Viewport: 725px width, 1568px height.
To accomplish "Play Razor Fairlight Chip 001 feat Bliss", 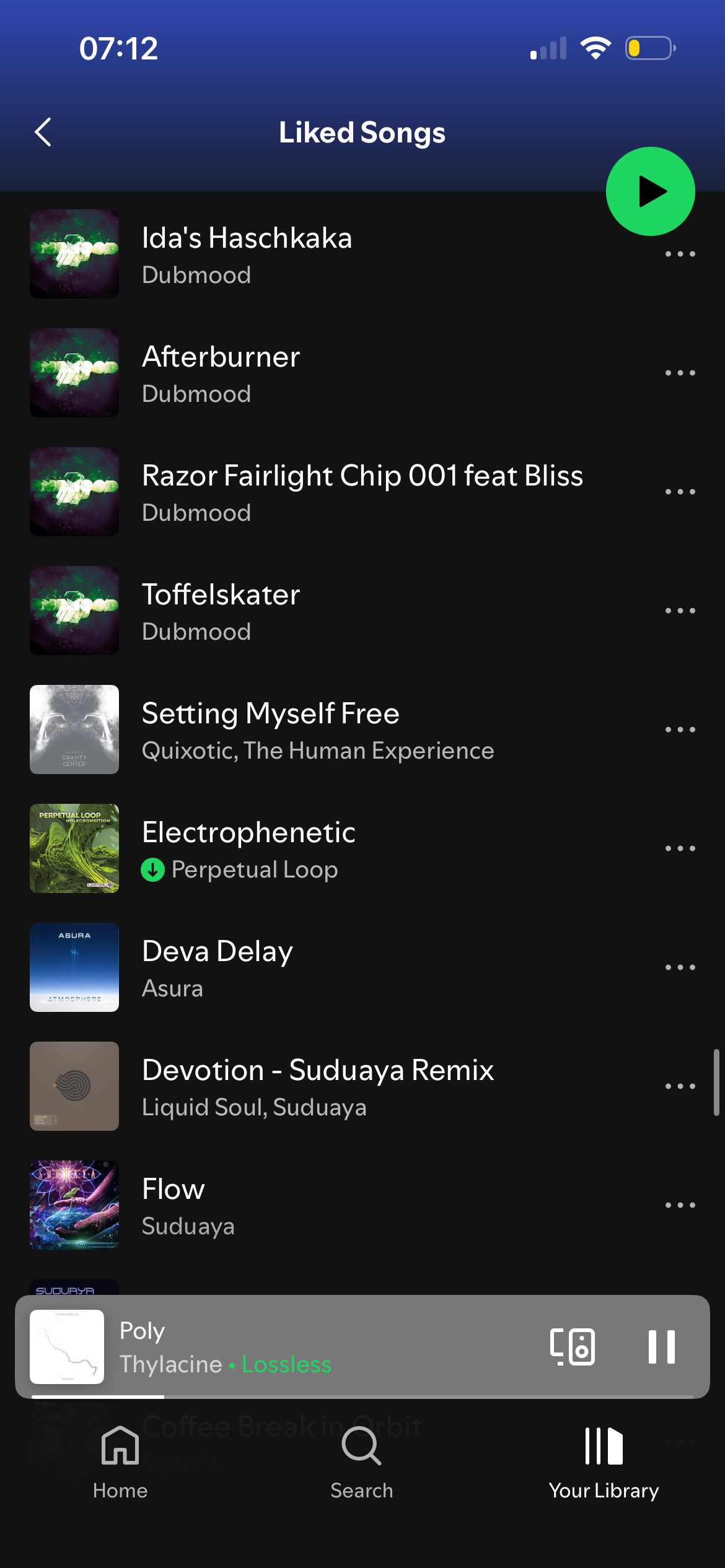I will pos(362,492).
